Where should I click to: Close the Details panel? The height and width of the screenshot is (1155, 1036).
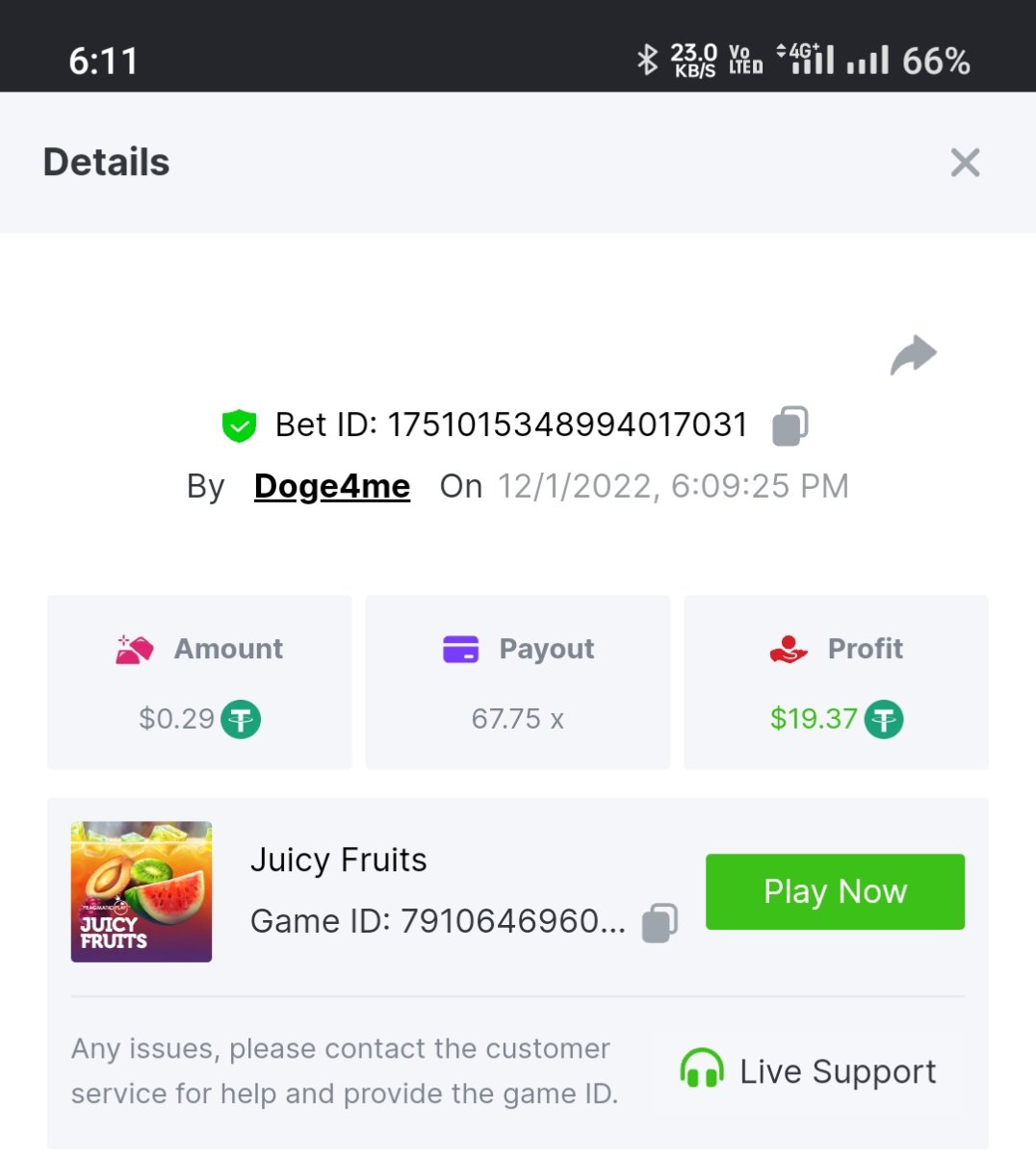click(x=965, y=163)
